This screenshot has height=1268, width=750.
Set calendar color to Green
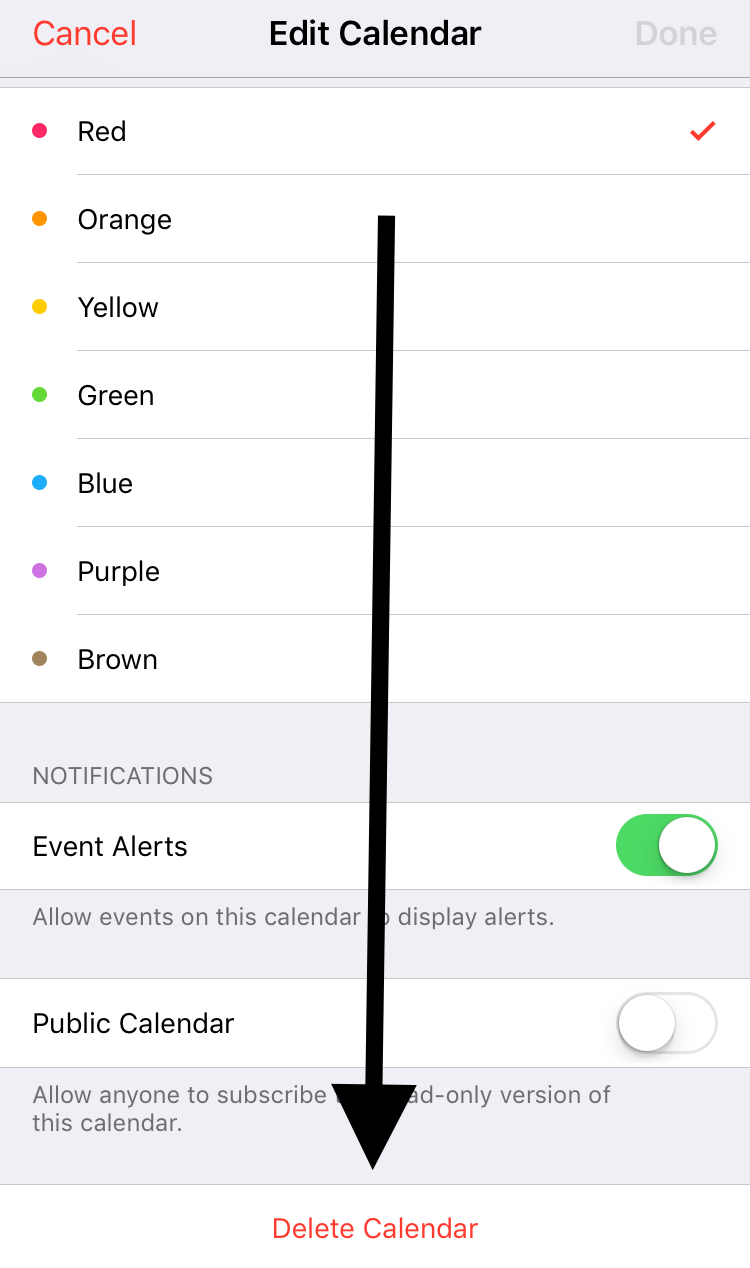[x=375, y=395]
